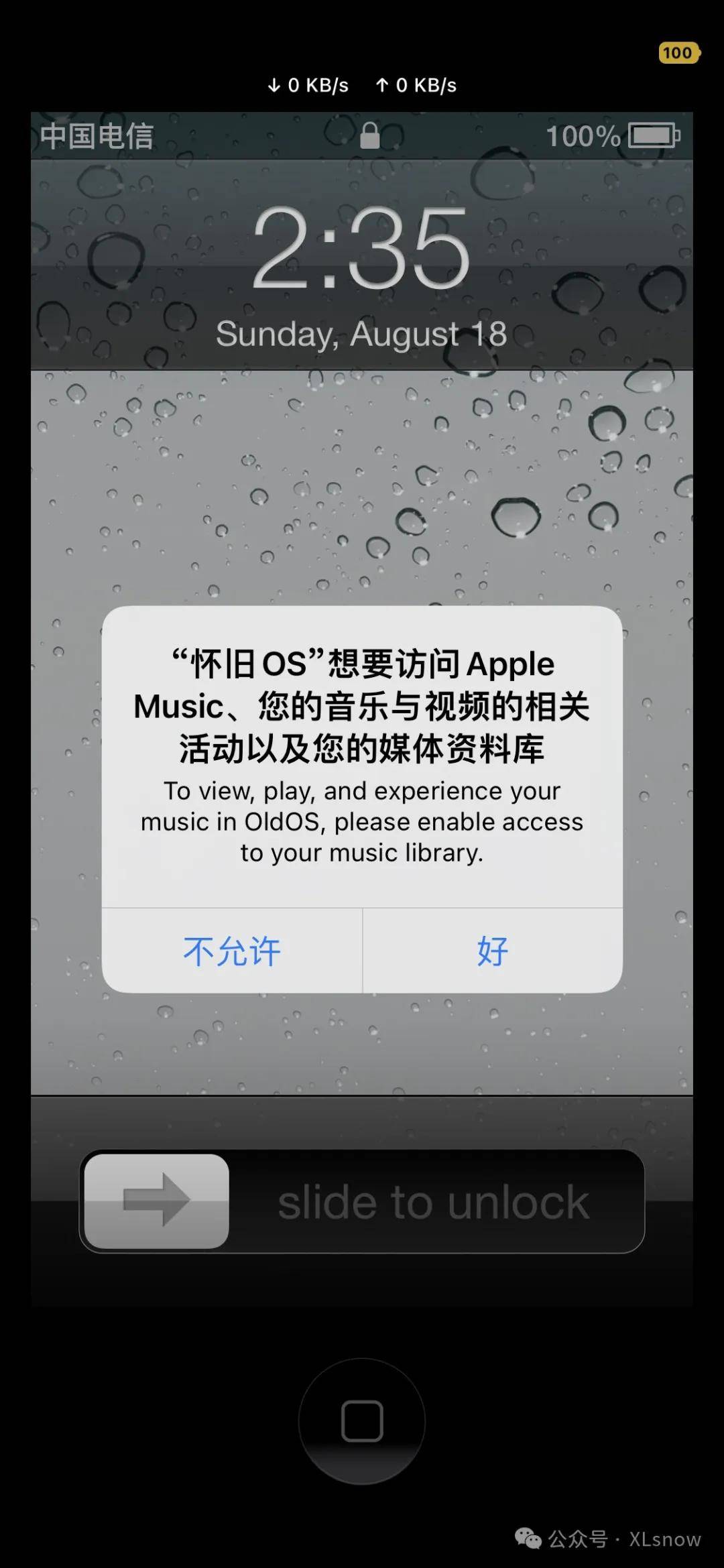Tap the yellow 100 battery badge
The image size is (724, 1568).
coord(677,53)
